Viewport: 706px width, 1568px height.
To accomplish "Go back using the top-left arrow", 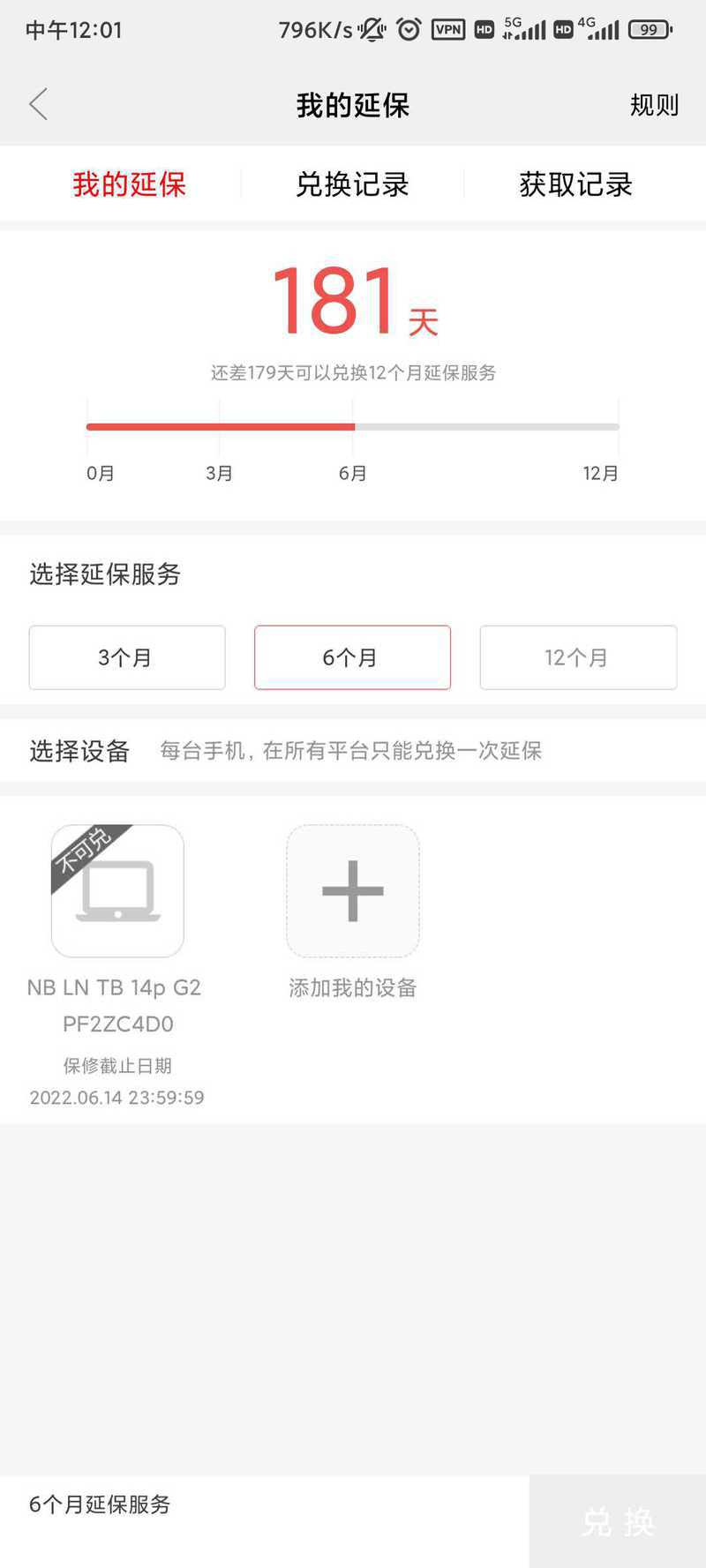I will (38, 105).
